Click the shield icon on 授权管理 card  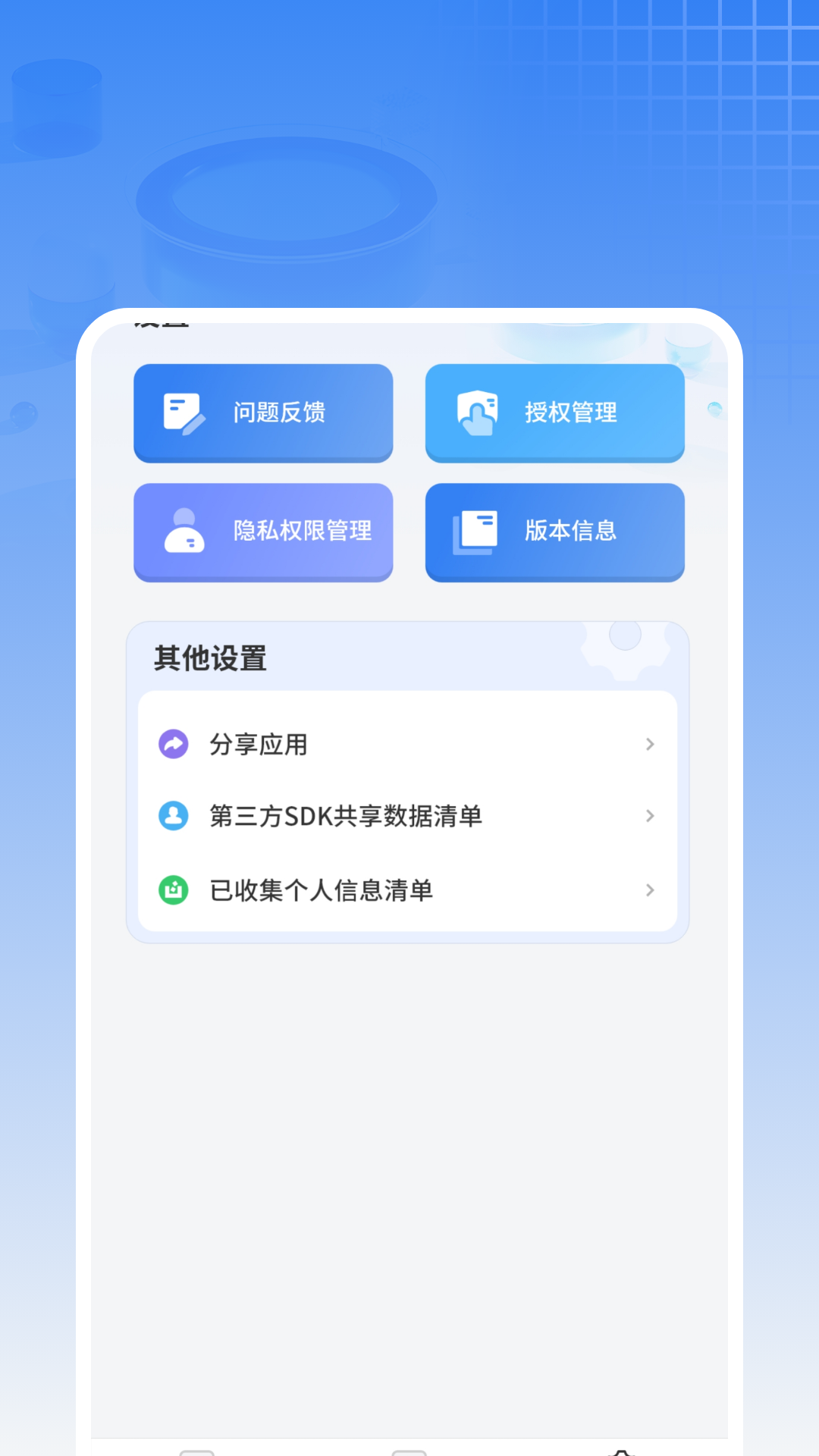[x=476, y=413]
